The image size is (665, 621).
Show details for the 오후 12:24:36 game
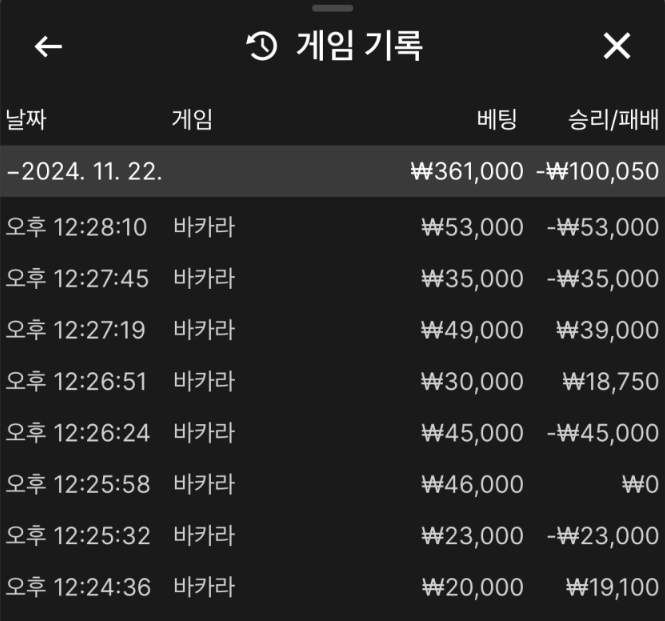tap(332, 586)
